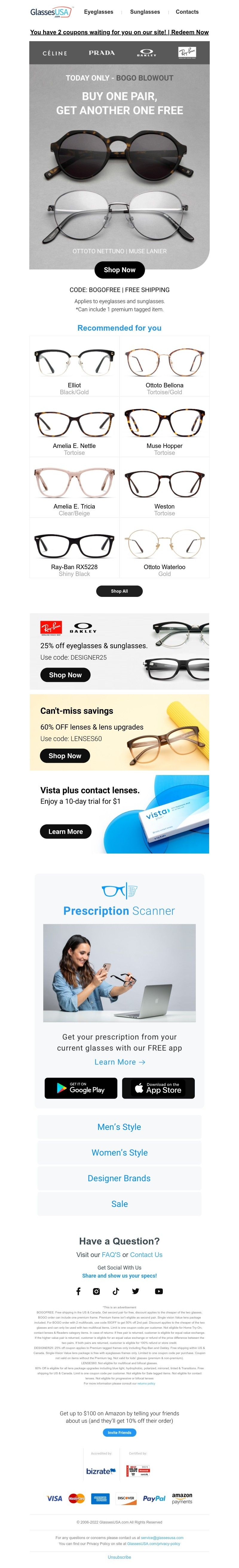Browse Men's Style
This screenshot has height=1568, width=239.
click(119, 1127)
